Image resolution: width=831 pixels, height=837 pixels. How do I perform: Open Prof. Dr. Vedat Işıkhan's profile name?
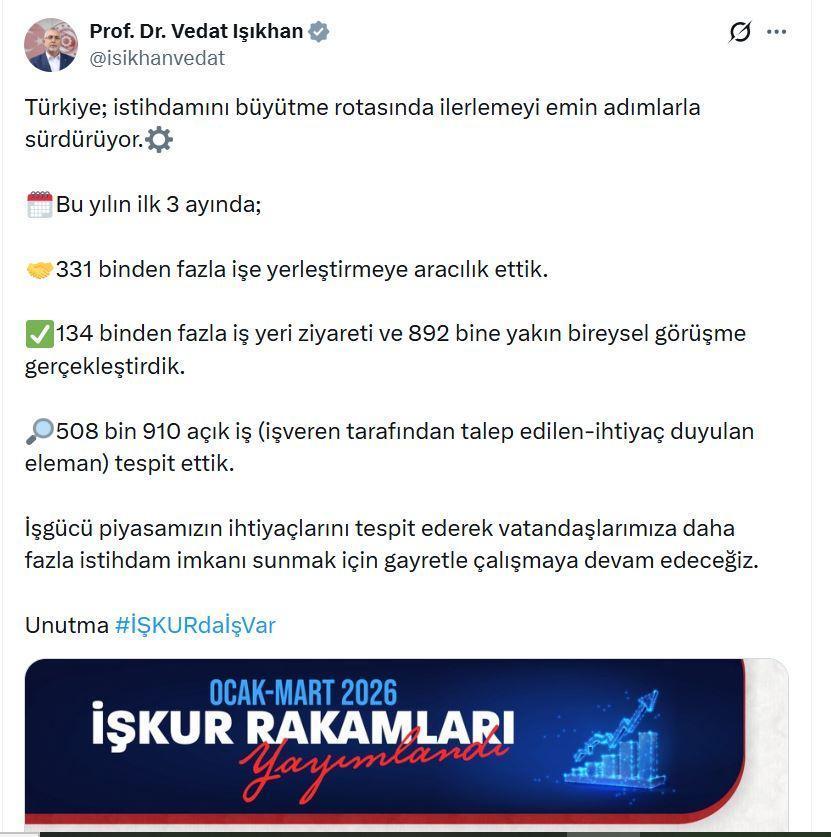click(196, 31)
